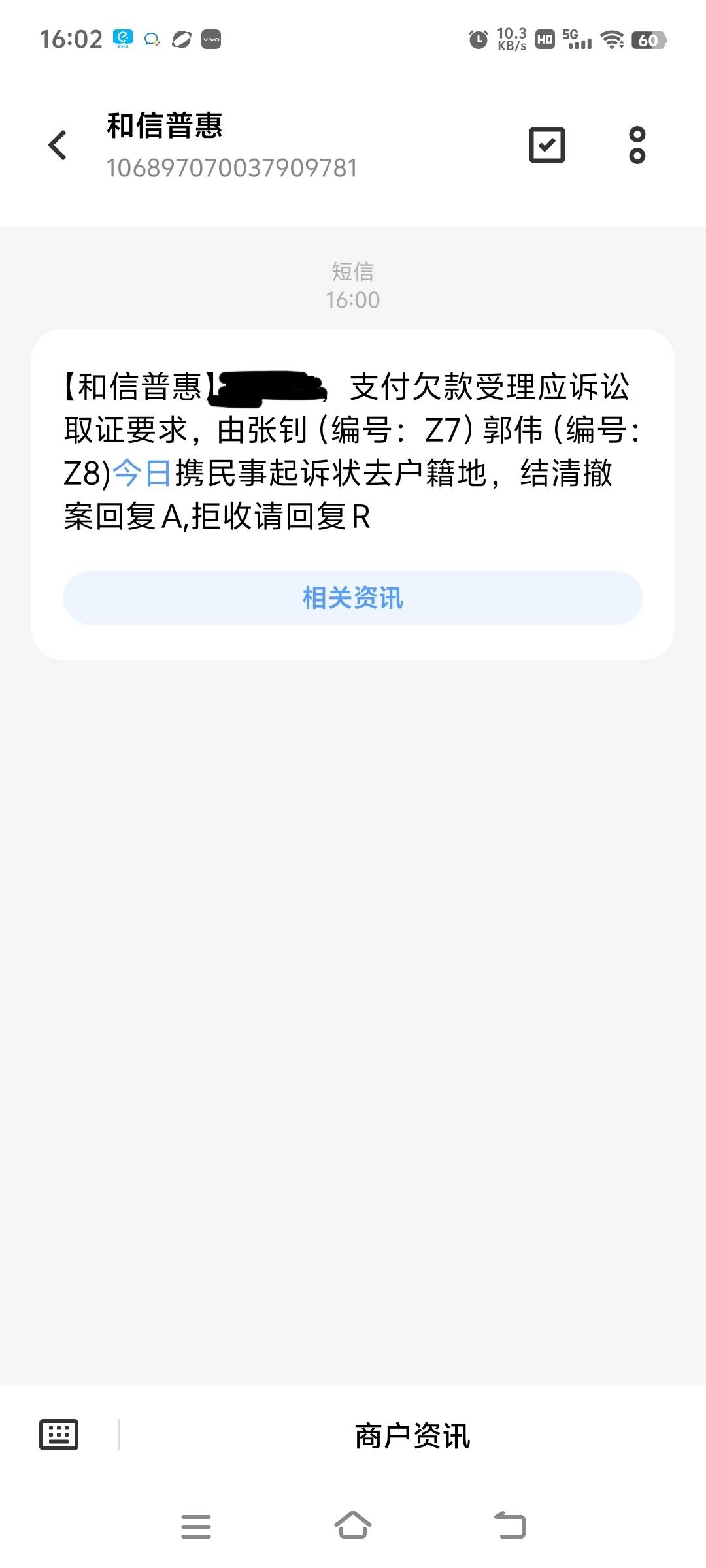Image resolution: width=706 pixels, height=1568 pixels.
Task: Tap the highlighted 今日 link in message
Action: (142, 473)
